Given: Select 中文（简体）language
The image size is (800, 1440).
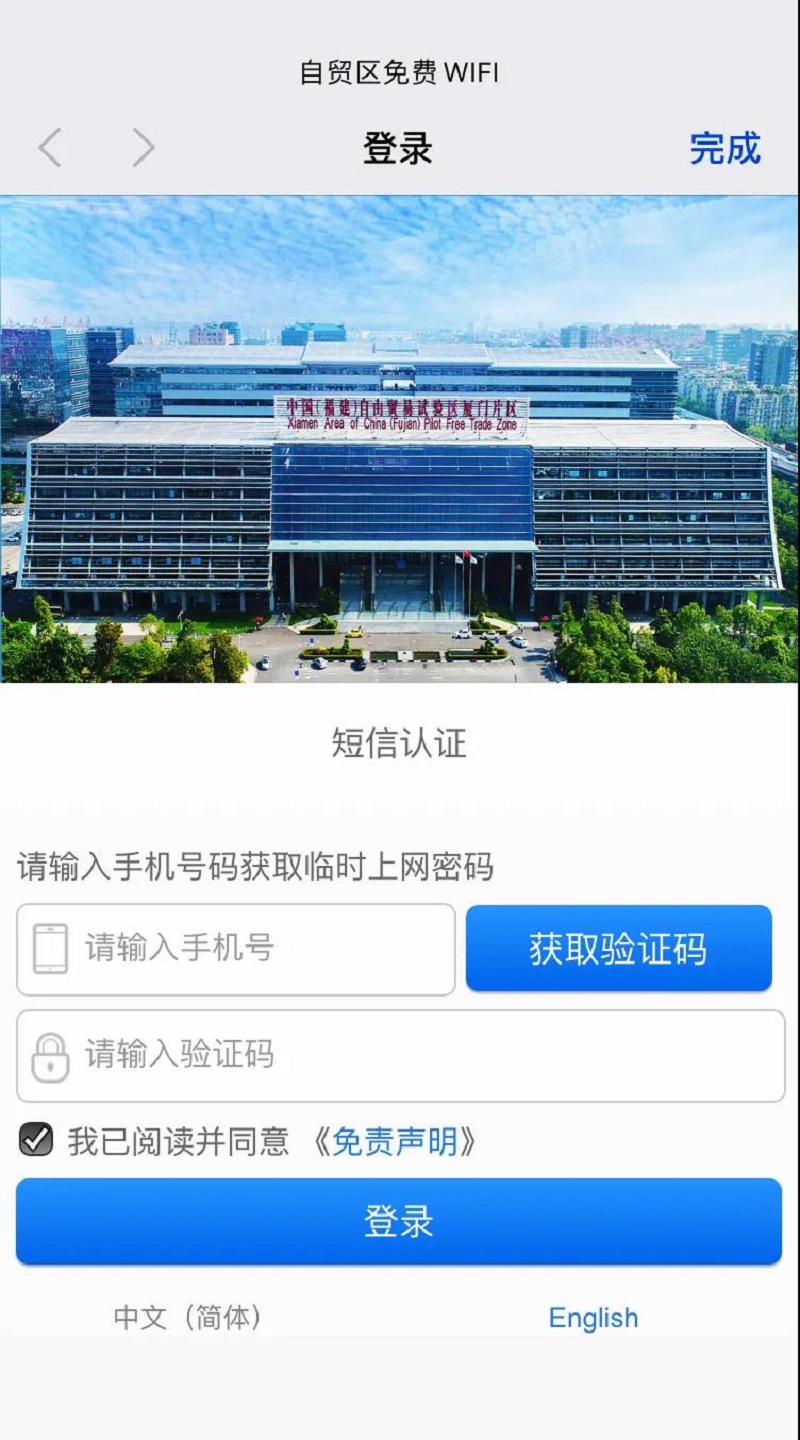Looking at the screenshot, I should click(188, 1317).
